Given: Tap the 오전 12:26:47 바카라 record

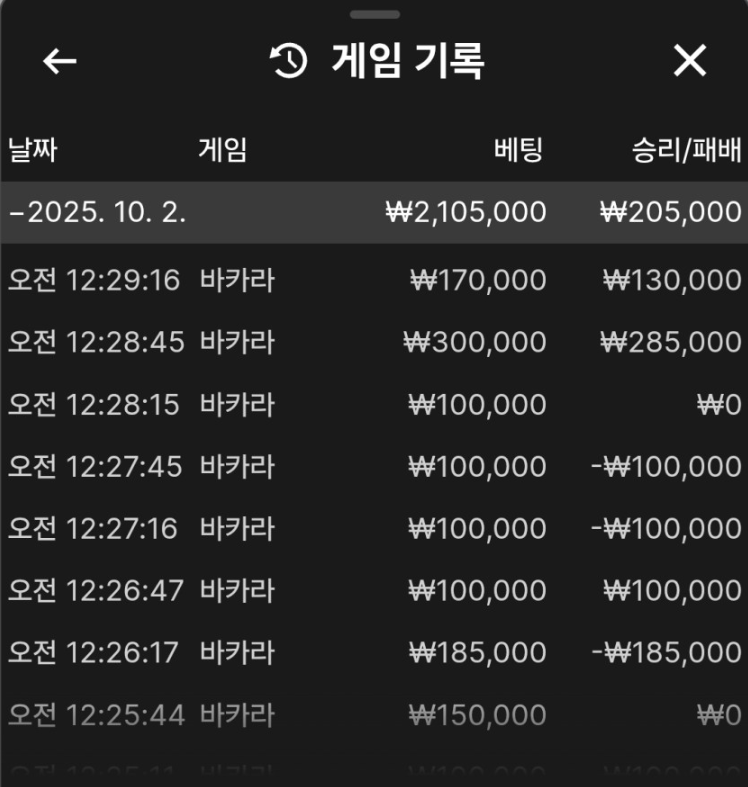Looking at the screenshot, I should (374, 590).
